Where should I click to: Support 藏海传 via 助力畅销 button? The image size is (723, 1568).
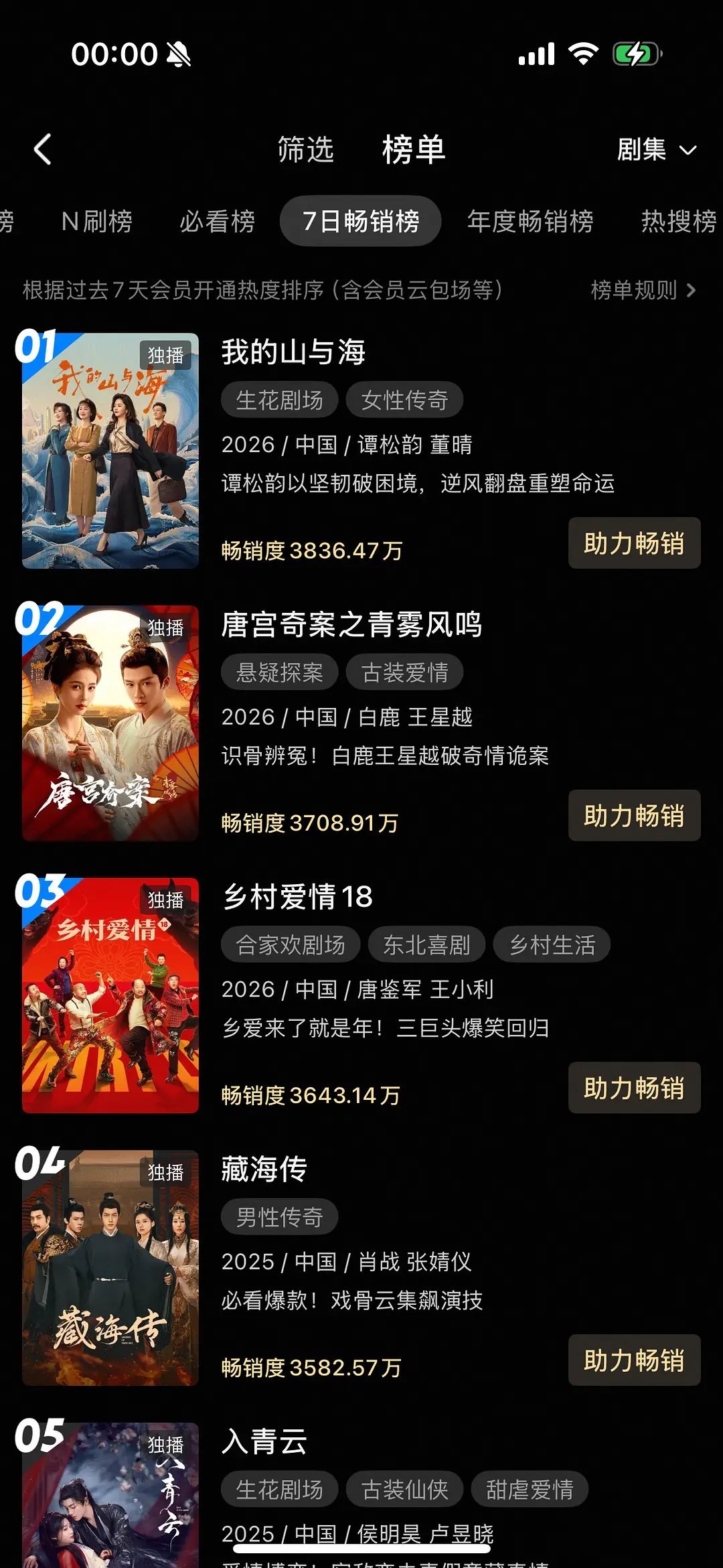(x=634, y=1360)
